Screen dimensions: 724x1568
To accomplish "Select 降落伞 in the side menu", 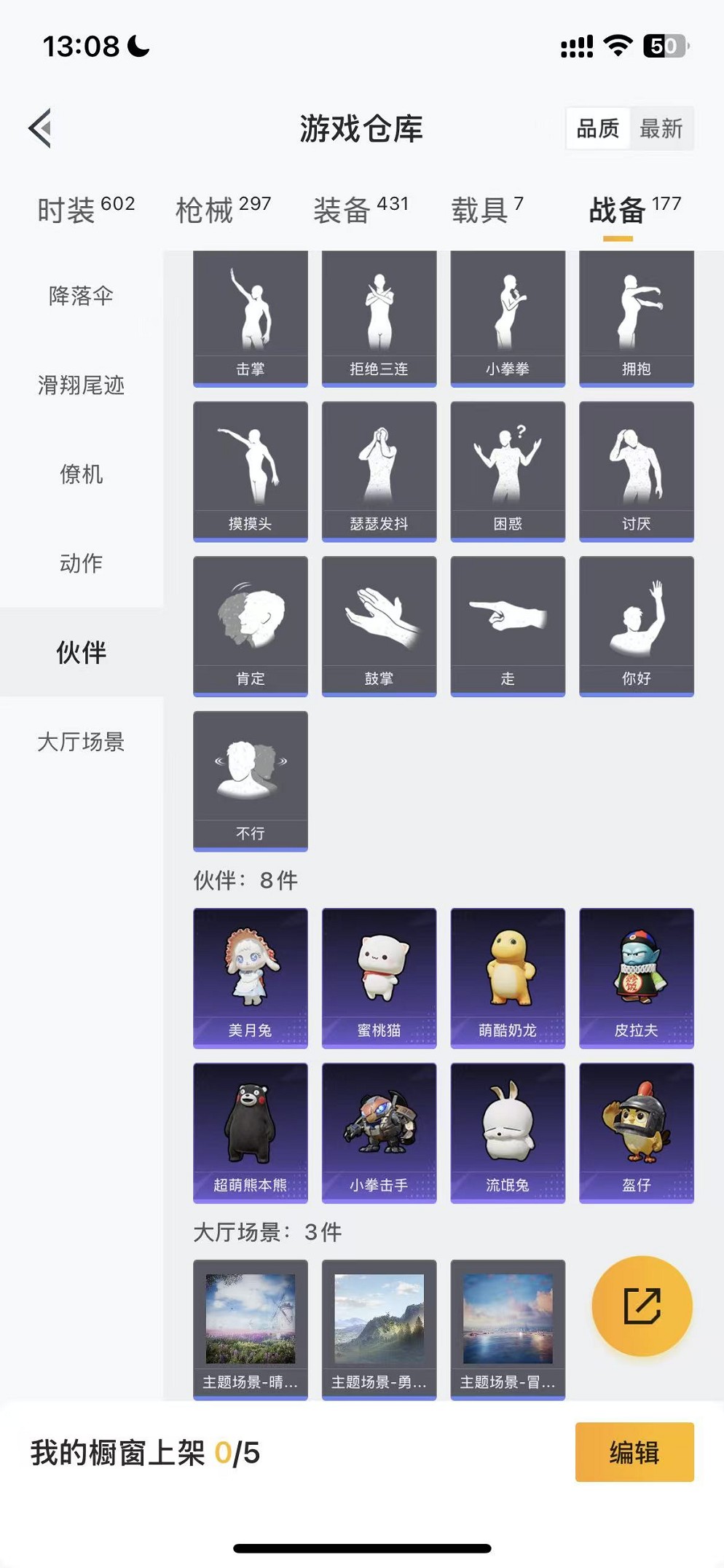I will [x=81, y=296].
